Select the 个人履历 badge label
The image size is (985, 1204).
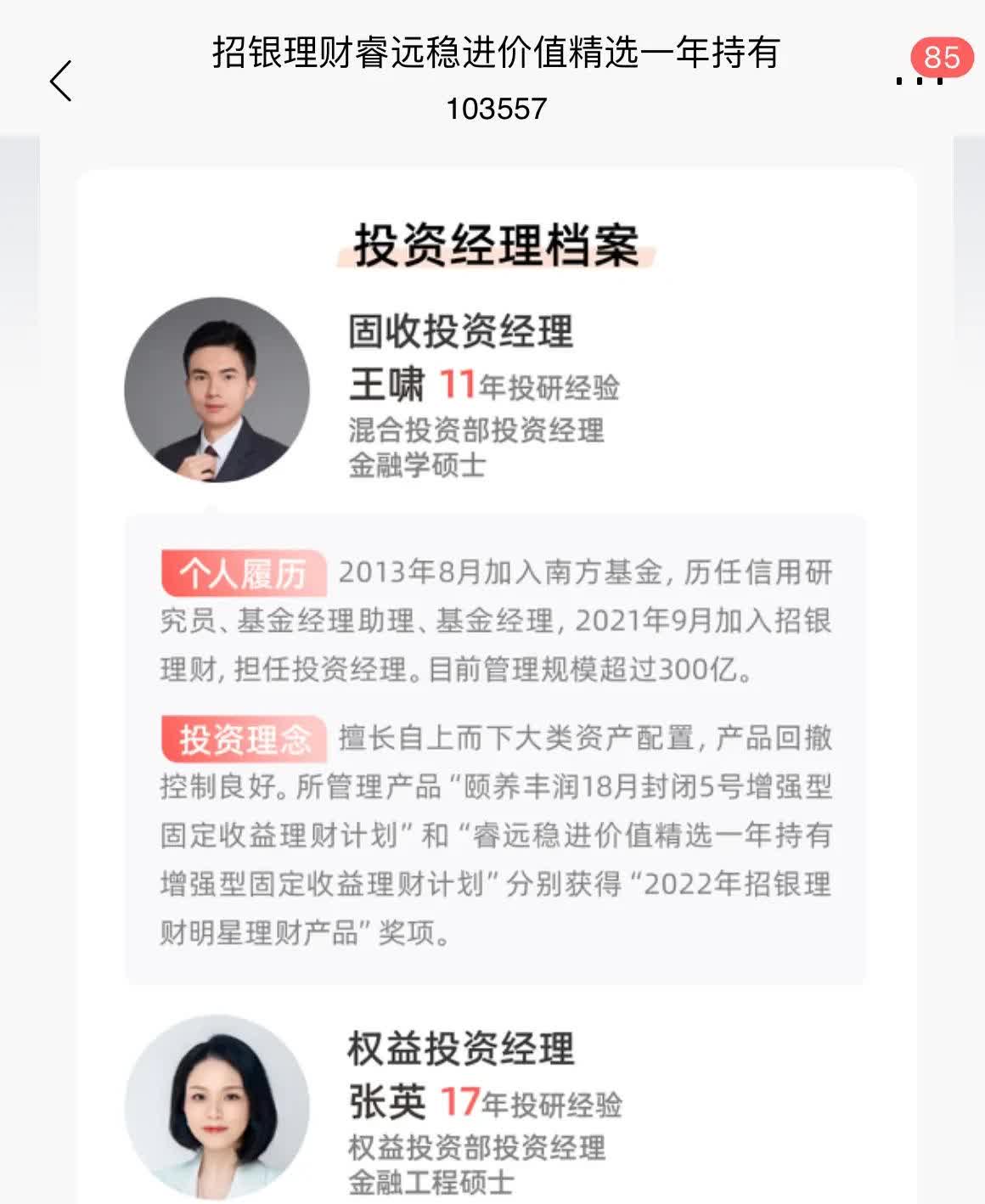click(245, 573)
